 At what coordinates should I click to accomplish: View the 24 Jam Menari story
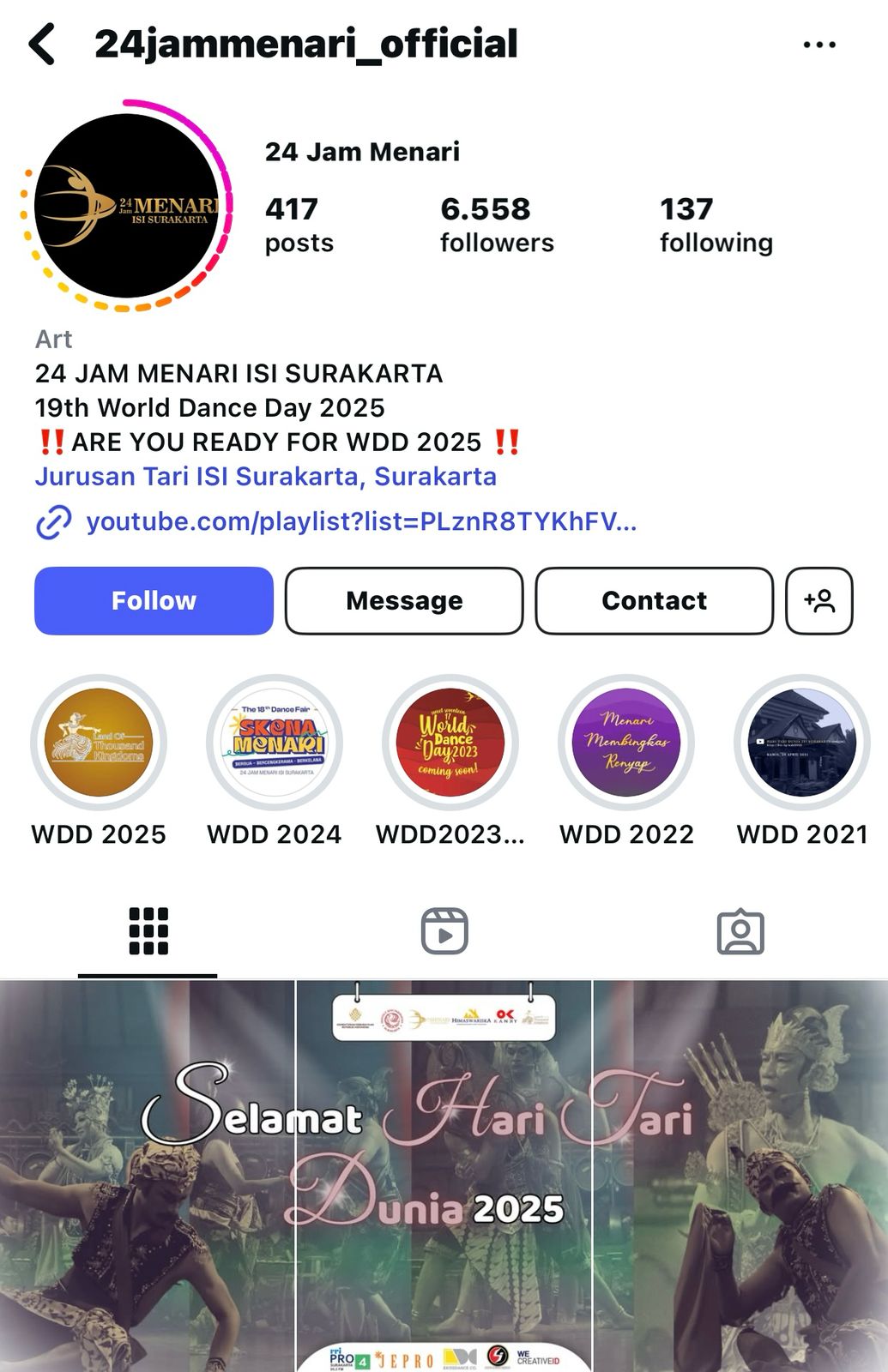pyautogui.click(x=127, y=207)
